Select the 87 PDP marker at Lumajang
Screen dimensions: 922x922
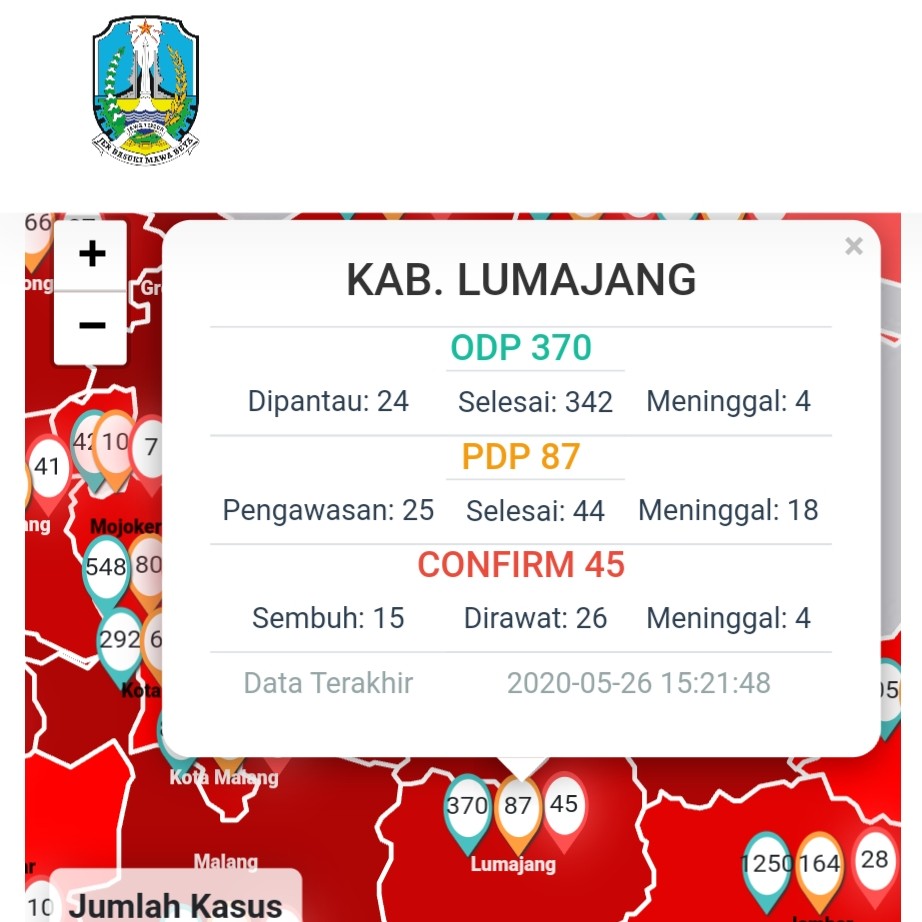click(x=517, y=806)
